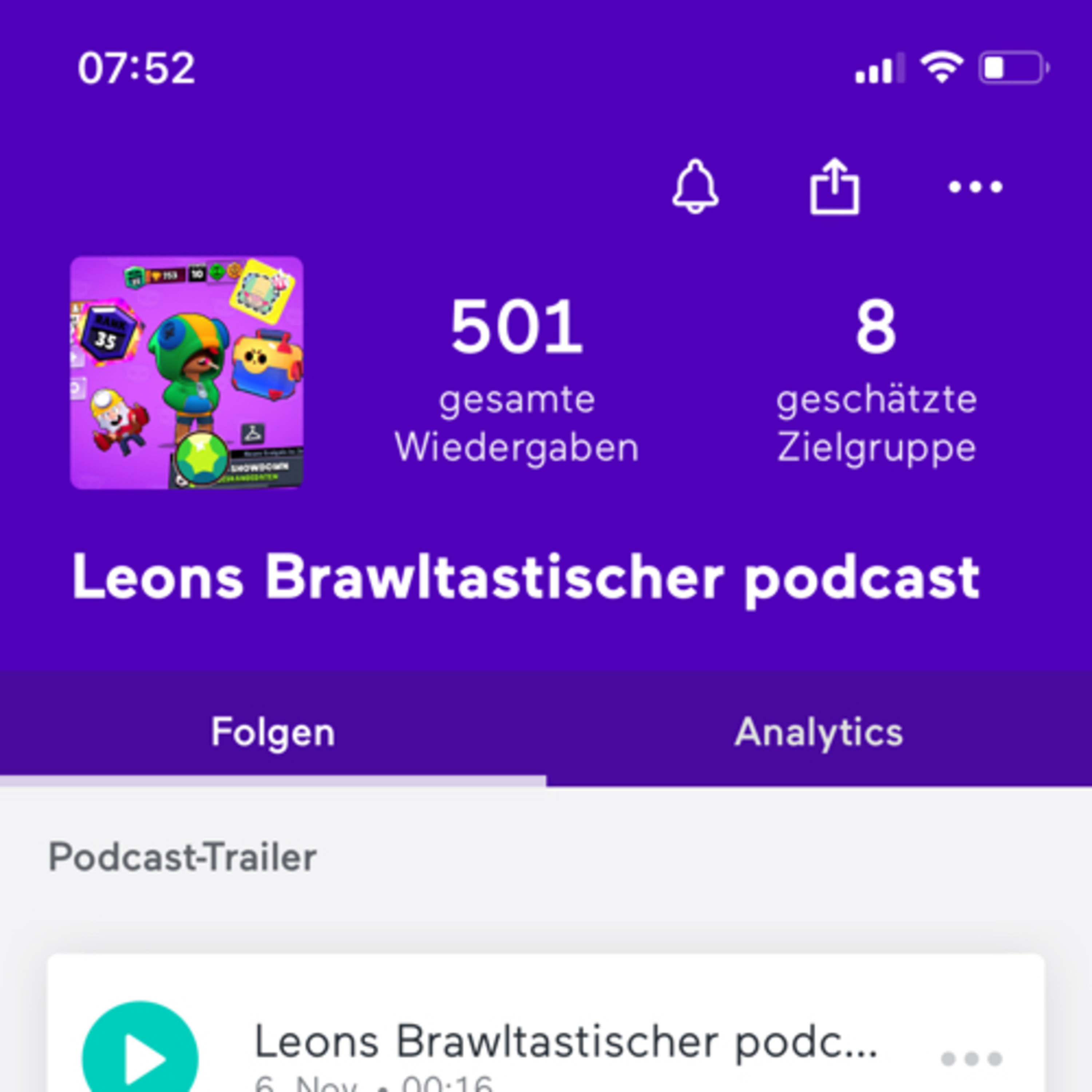Share the podcast via share icon
The image size is (1092, 1092).
[x=835, y=186]
